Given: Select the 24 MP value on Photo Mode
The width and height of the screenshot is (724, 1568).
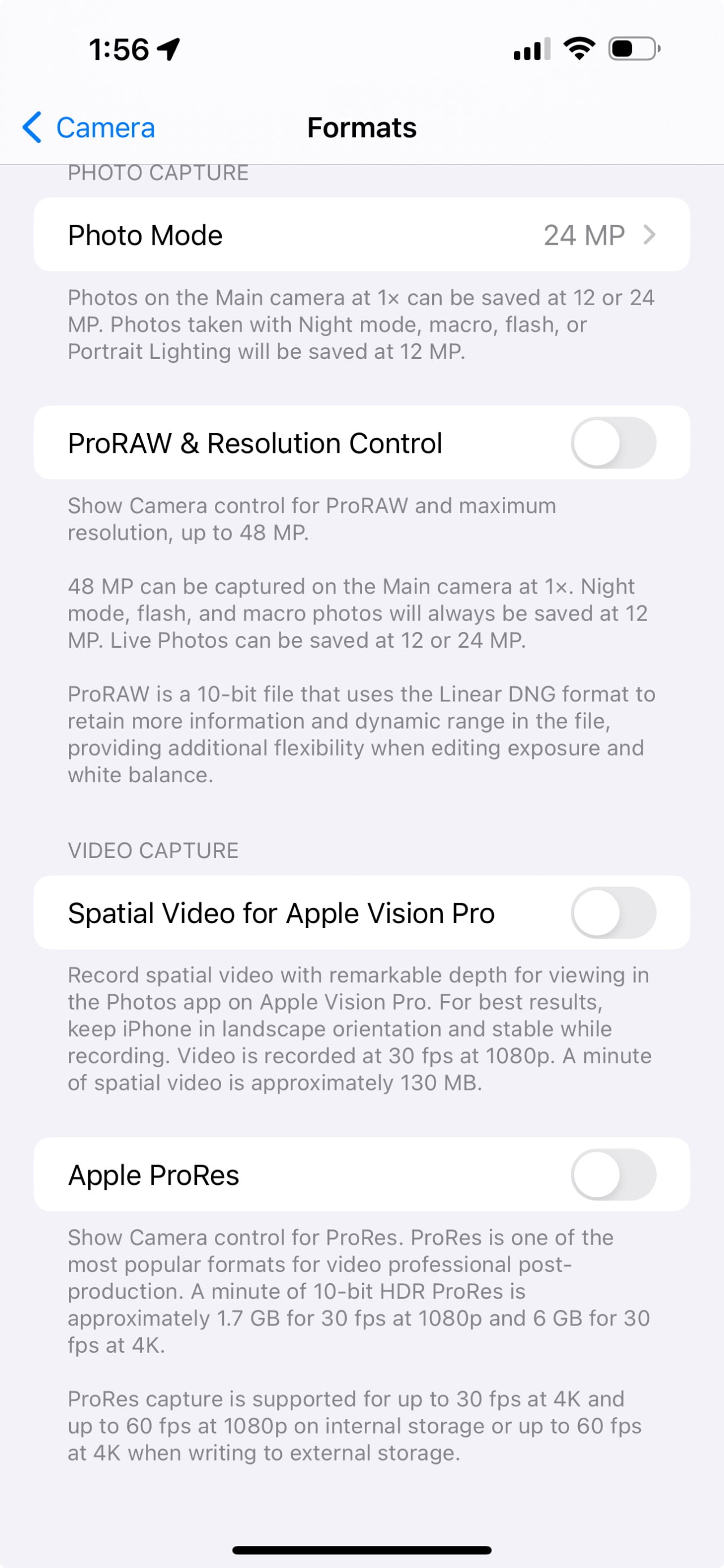Looking at the screenshot, I should click(x=583, y=235).
